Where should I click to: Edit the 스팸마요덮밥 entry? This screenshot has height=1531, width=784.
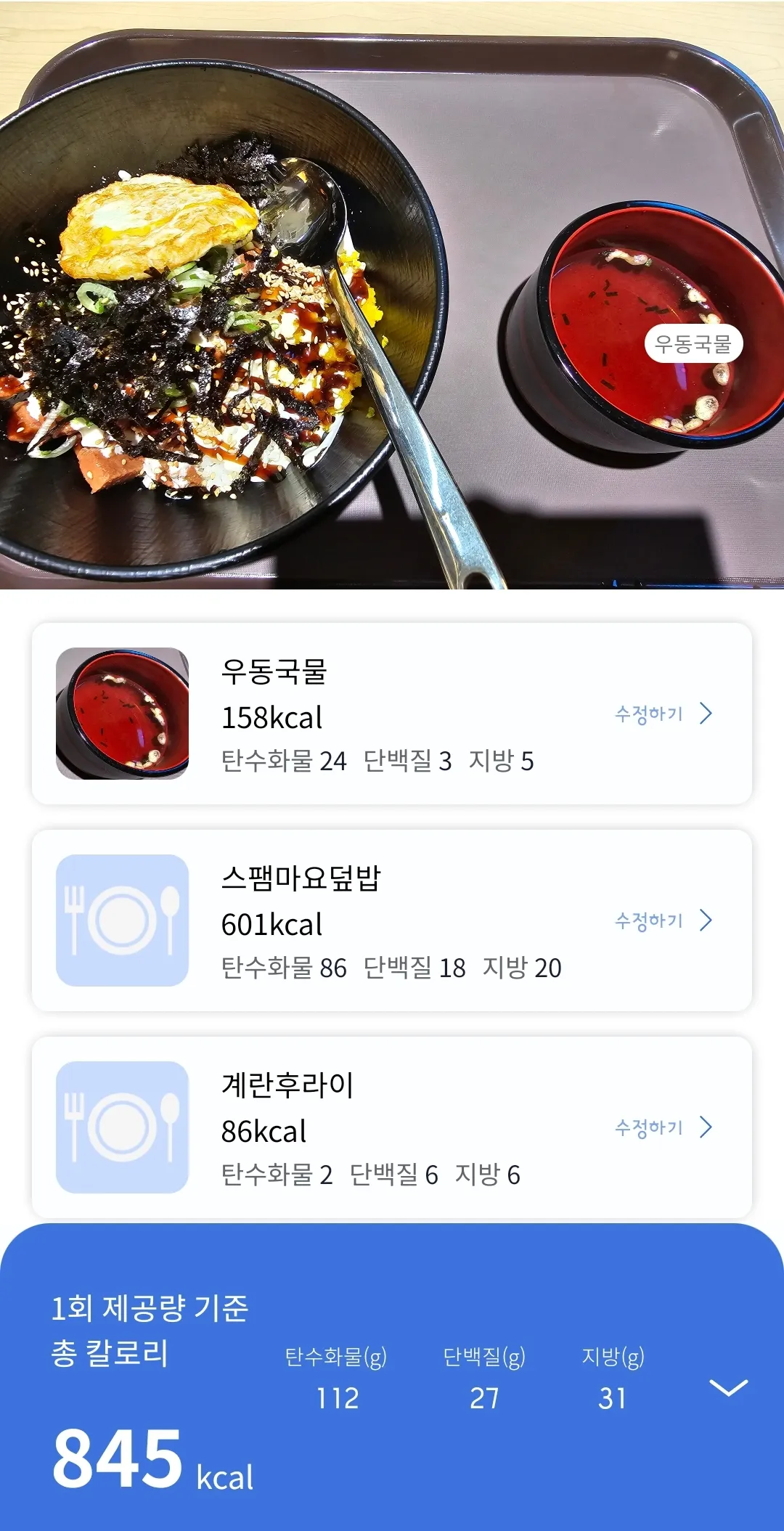point(663,920)
